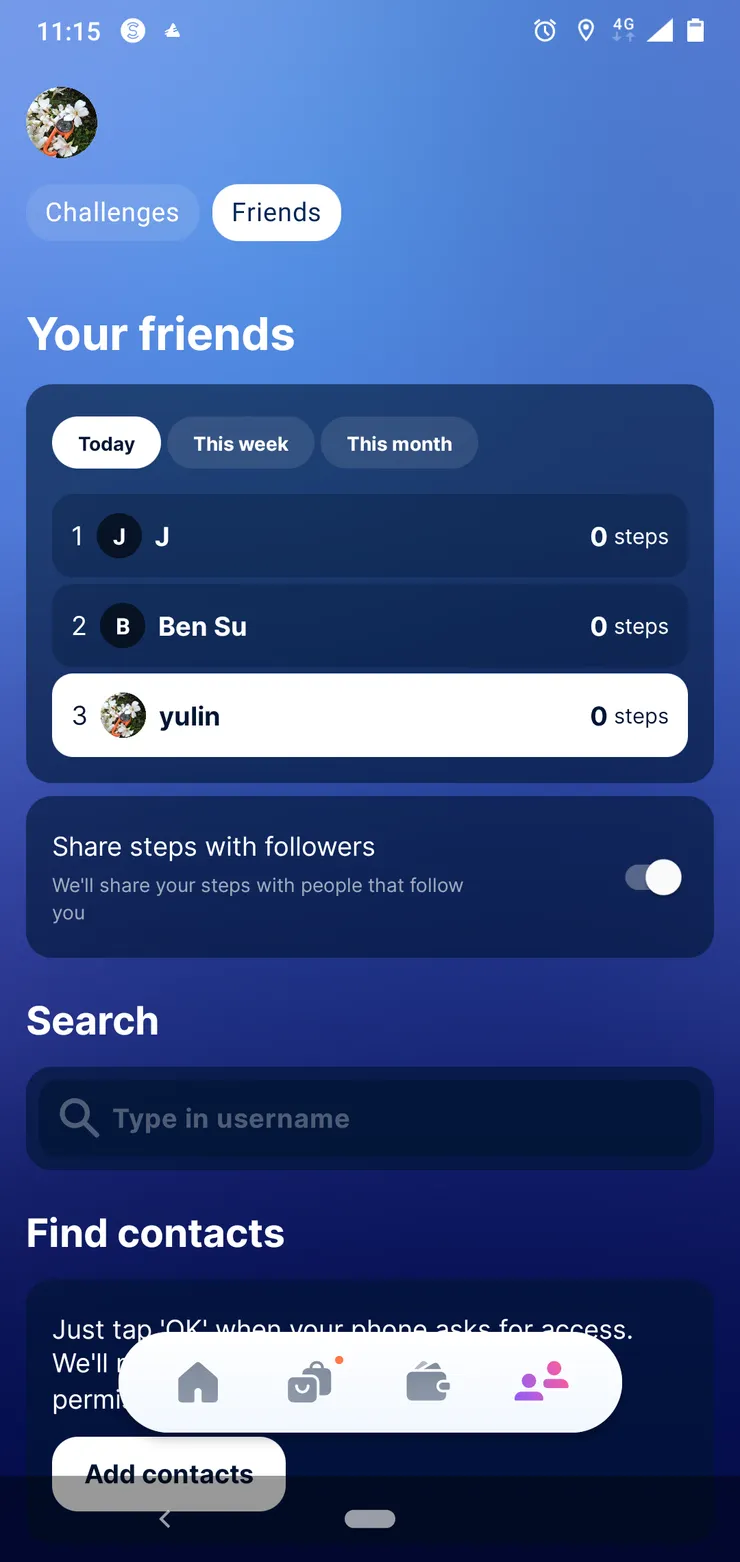Open your profile picture at the top
This screenshot has height=1562, width=740.
[x=61, y=122]
